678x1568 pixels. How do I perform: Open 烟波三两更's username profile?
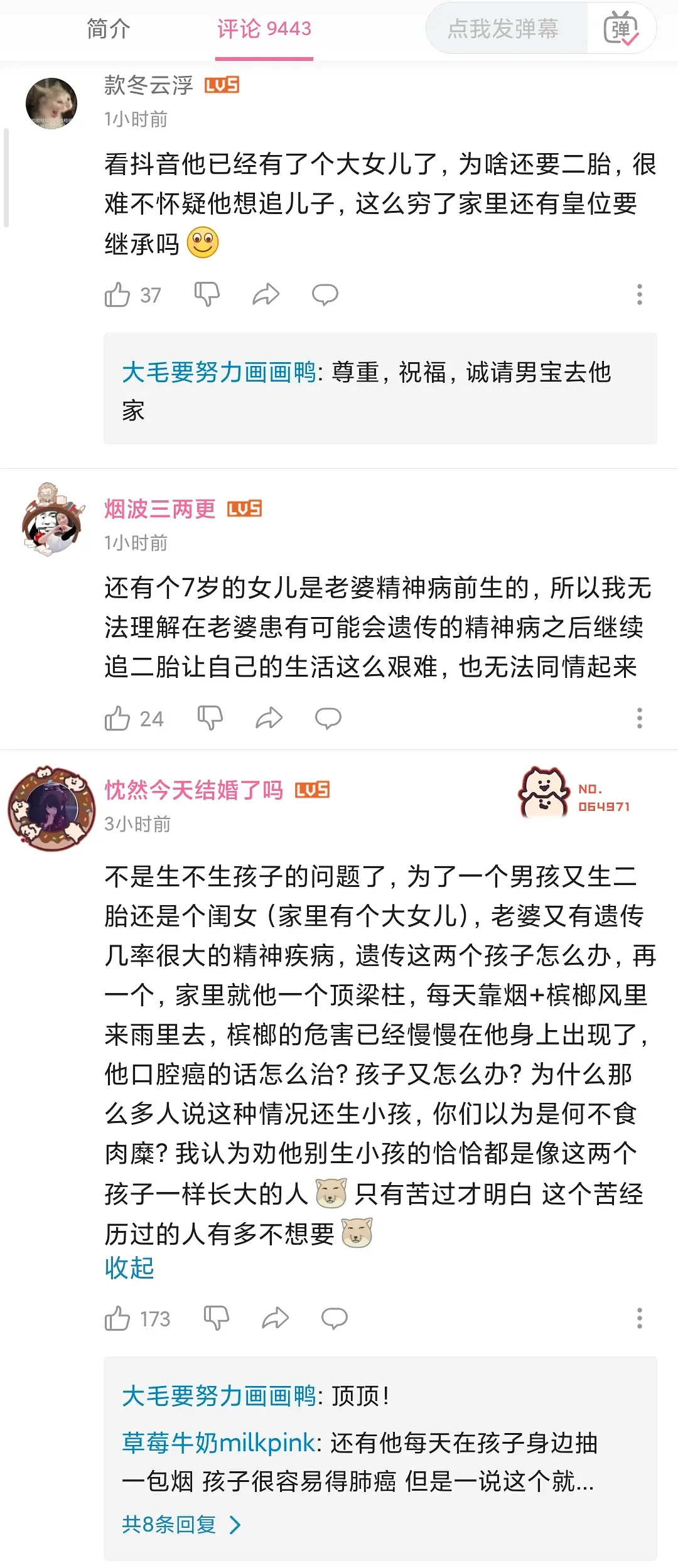click(x=159, y=509)
